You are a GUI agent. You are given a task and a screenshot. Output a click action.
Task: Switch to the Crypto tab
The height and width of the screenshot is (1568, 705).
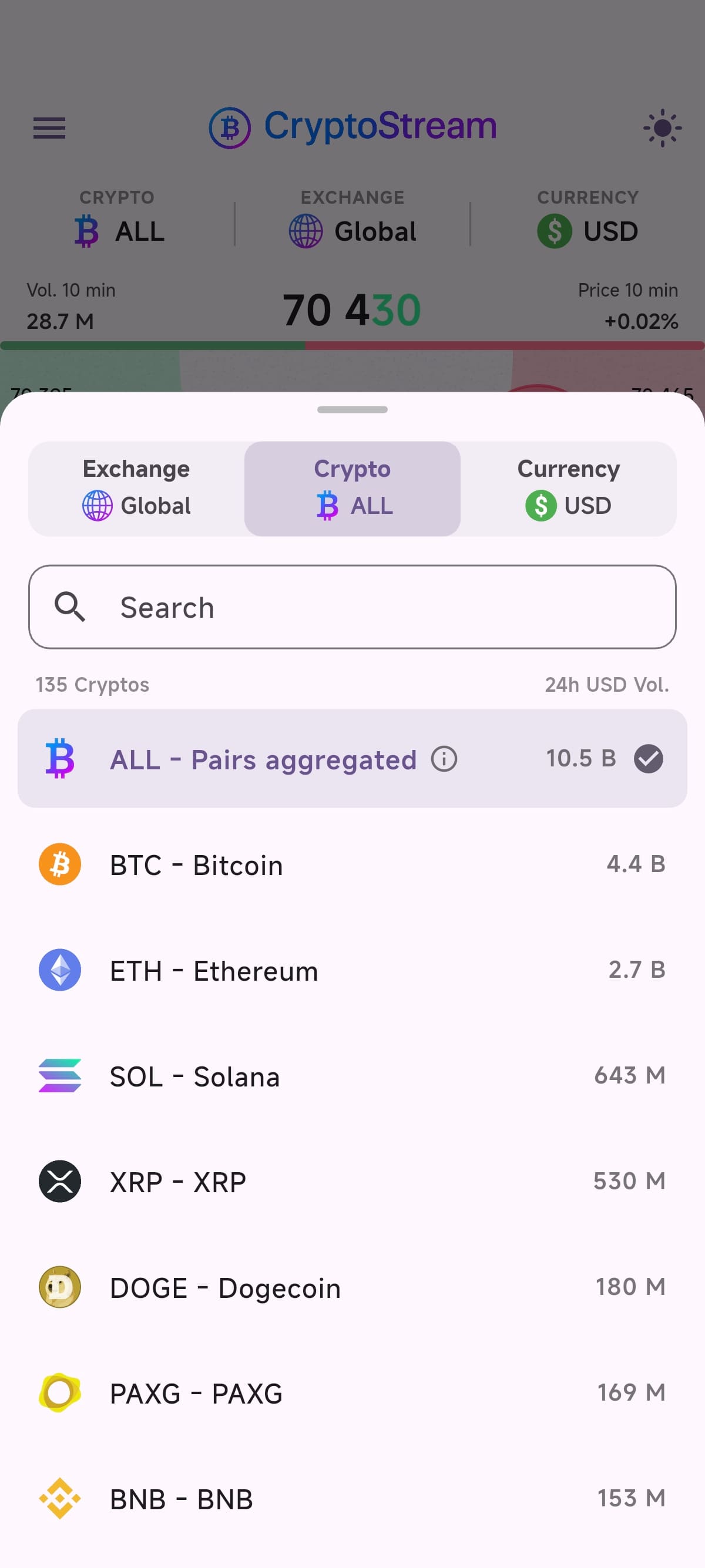point(352,487)
